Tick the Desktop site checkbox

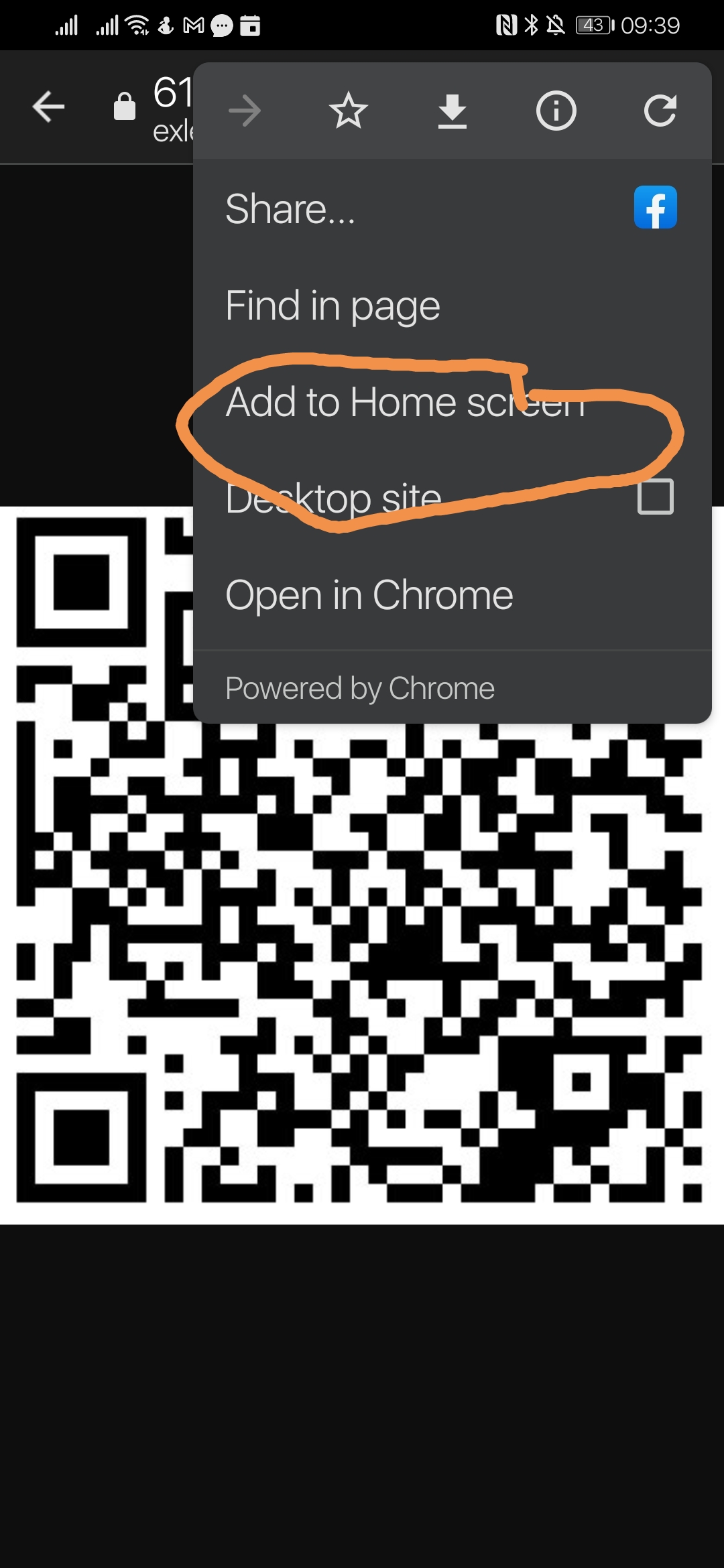[x=655, y=497]
